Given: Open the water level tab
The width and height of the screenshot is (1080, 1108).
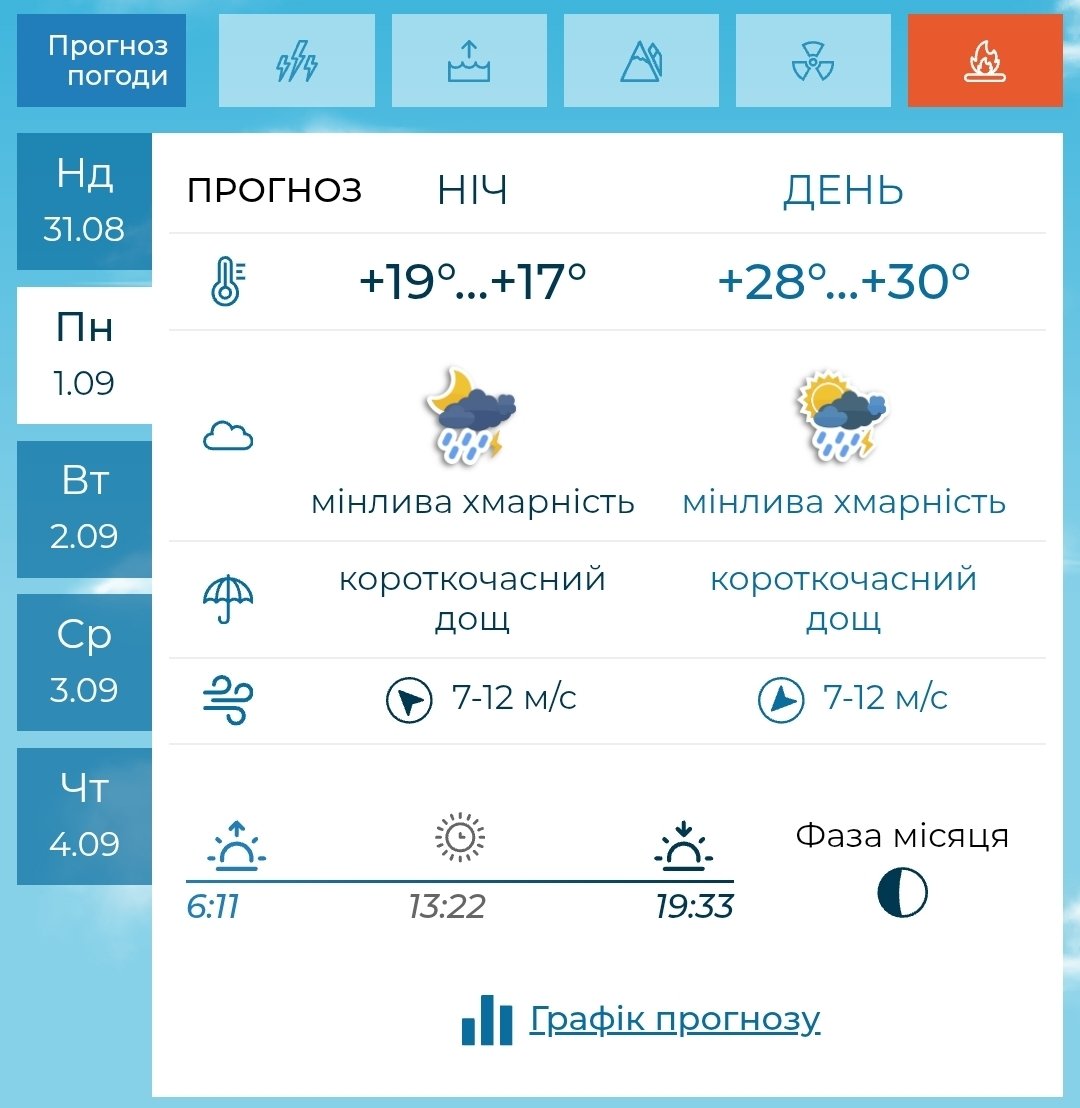Looking at the screenshot, I should [469, 60].
